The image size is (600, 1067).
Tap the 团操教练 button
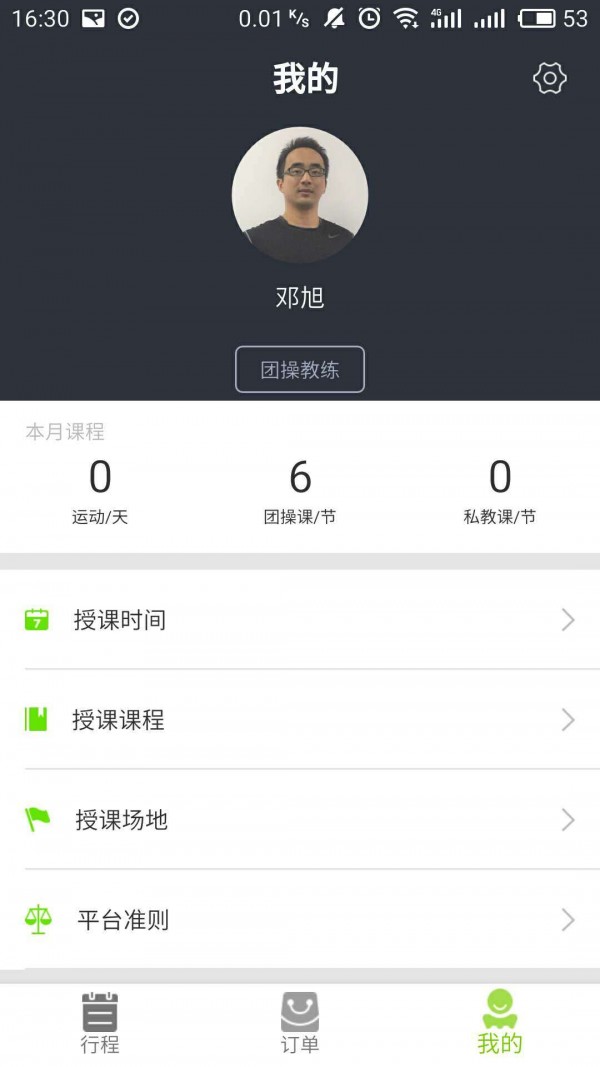300,370
